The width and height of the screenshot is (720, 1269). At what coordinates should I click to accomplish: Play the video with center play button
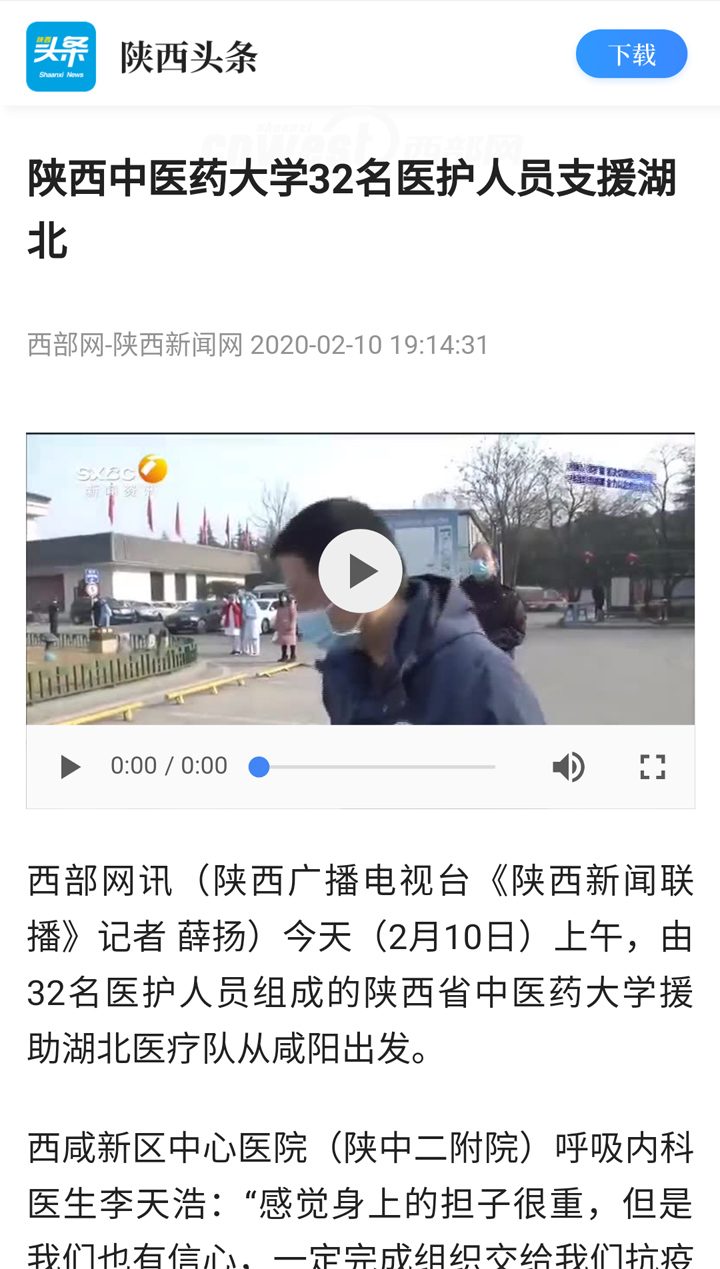coord(360,571)
